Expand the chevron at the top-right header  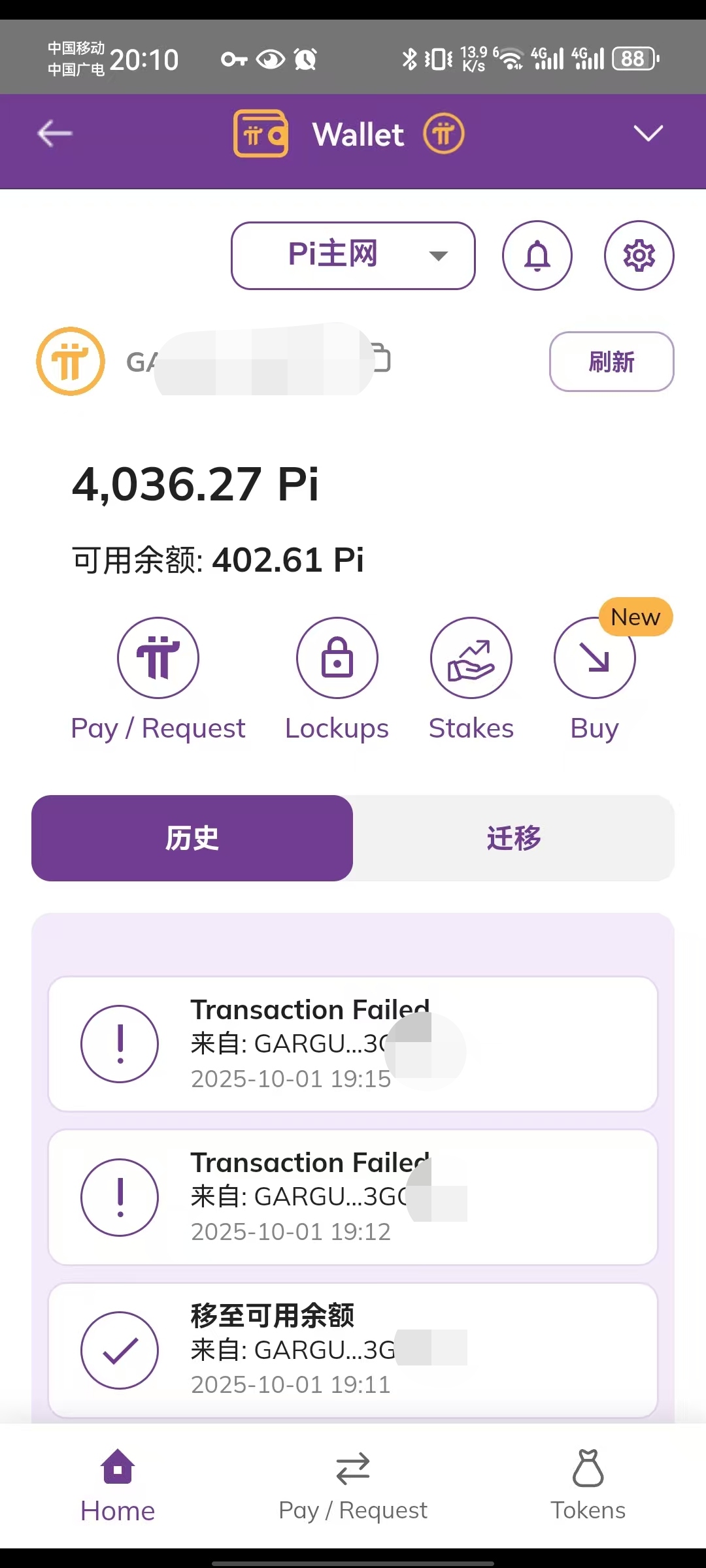648,133
